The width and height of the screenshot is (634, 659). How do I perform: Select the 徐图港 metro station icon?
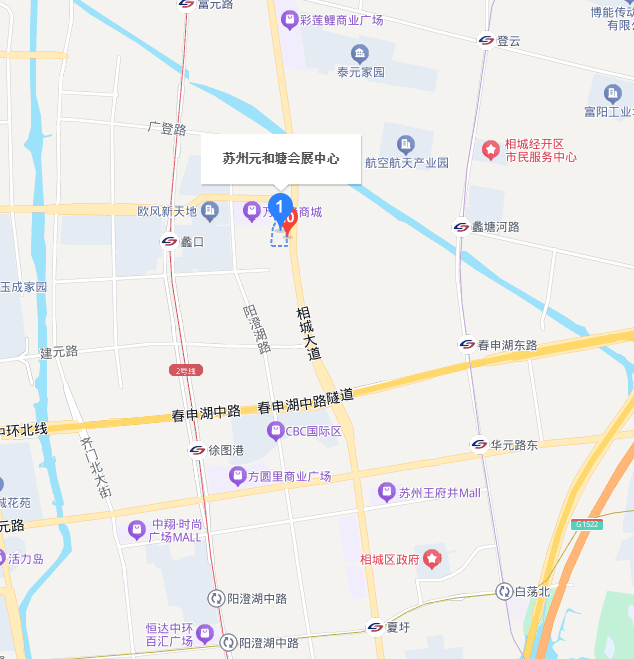pyautogui.click(x=197, y=451)
